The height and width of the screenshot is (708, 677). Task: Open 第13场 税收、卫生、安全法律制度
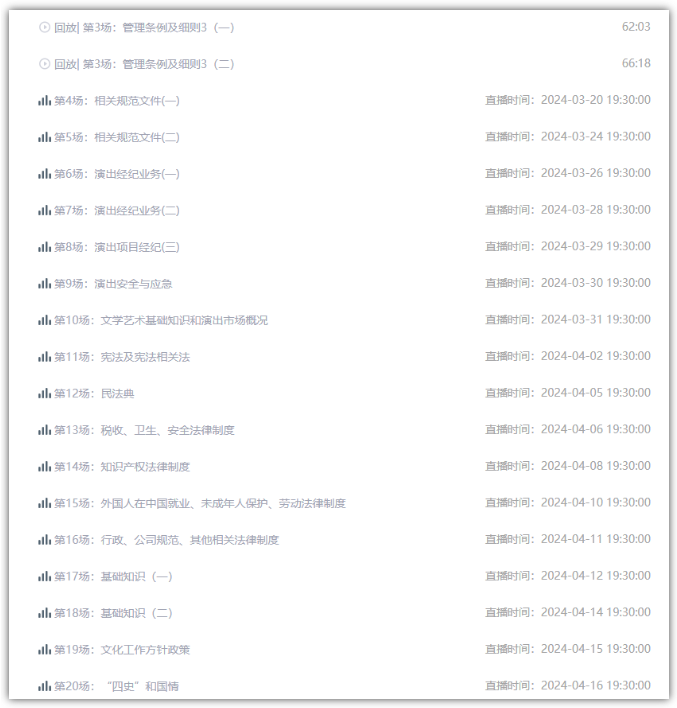tap(145, 430)
